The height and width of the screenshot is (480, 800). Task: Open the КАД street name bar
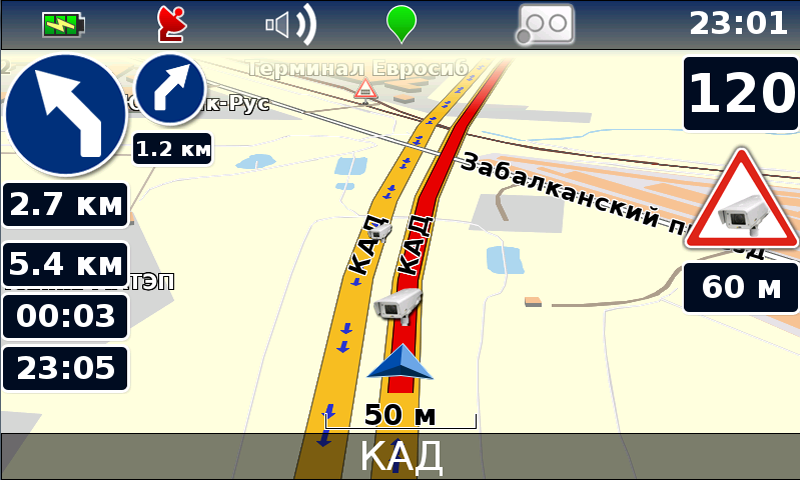pos(400,456)
